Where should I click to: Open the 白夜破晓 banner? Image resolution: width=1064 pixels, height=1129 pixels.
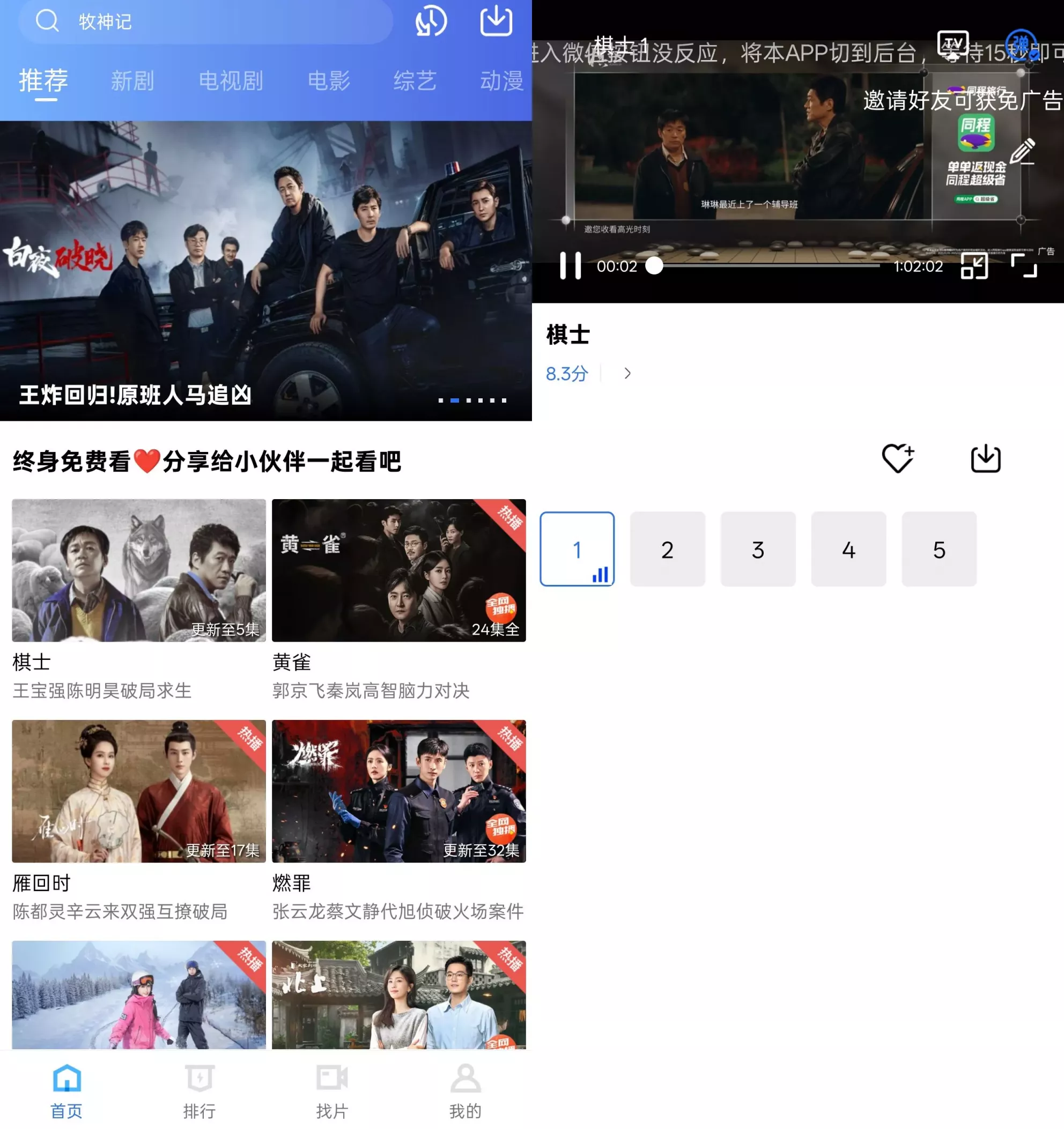266,270
